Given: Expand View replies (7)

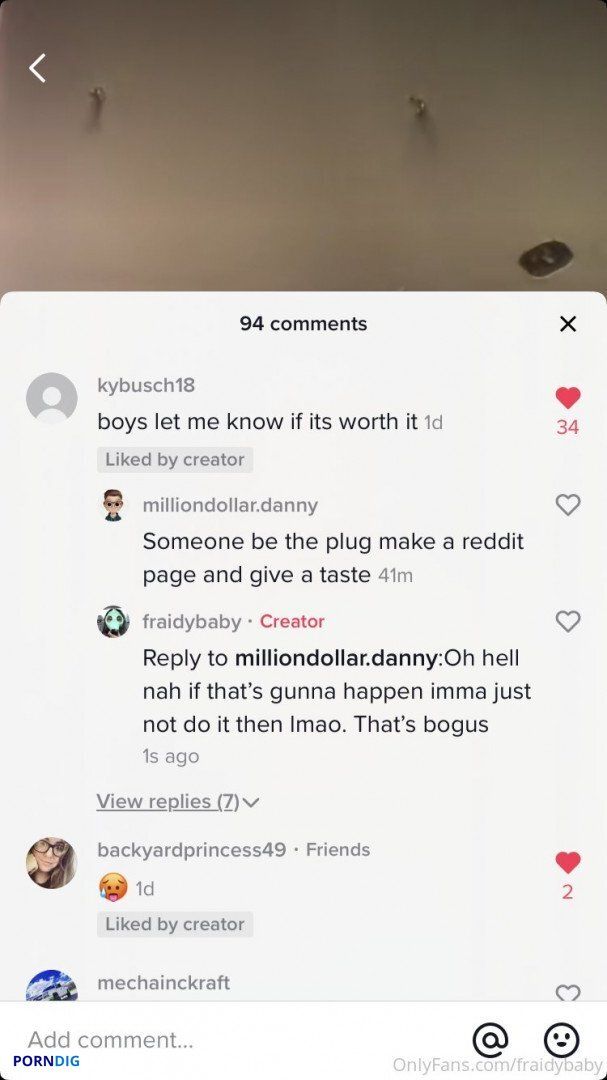Looking at the screenshot, I should (x=178, y=802).
